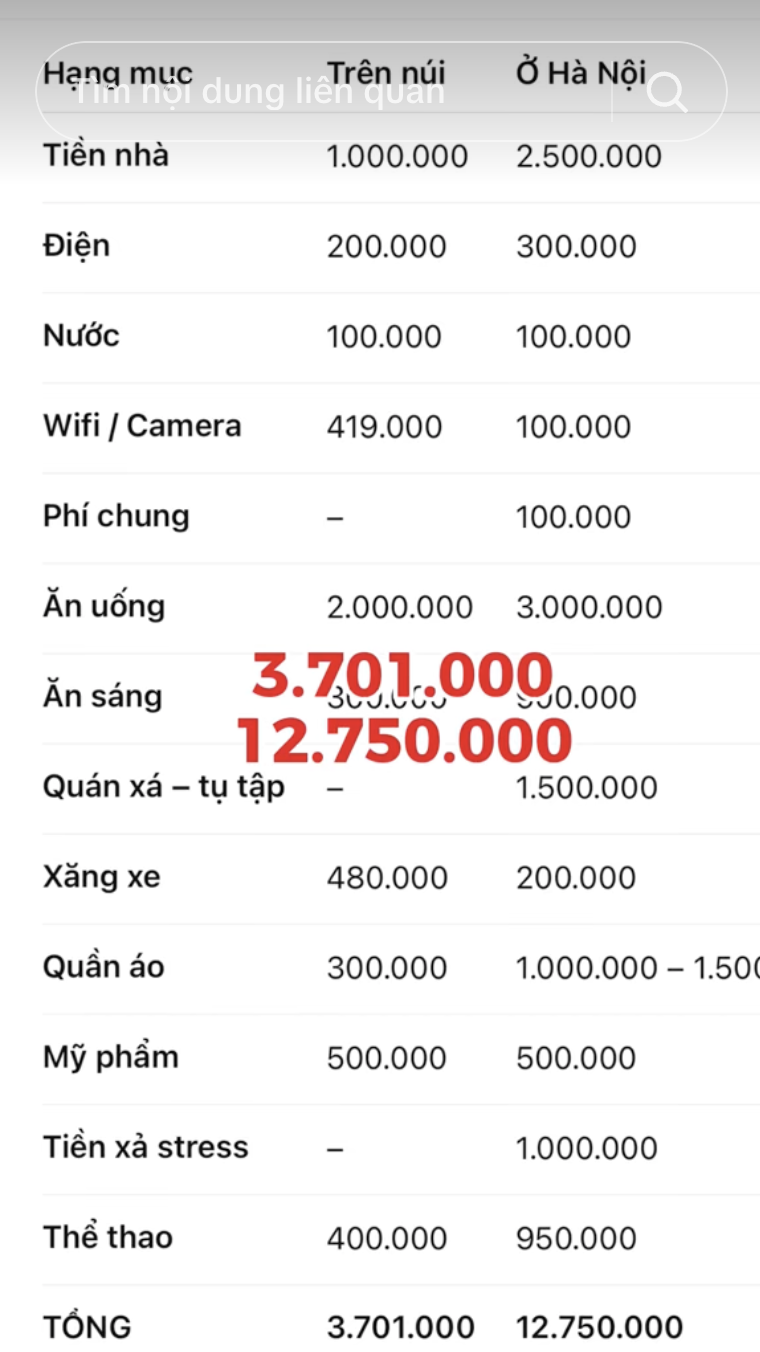Select the 'TỔNG' total row
760x1352 pixels.
pyautogui.click(x=86, y=1326)
